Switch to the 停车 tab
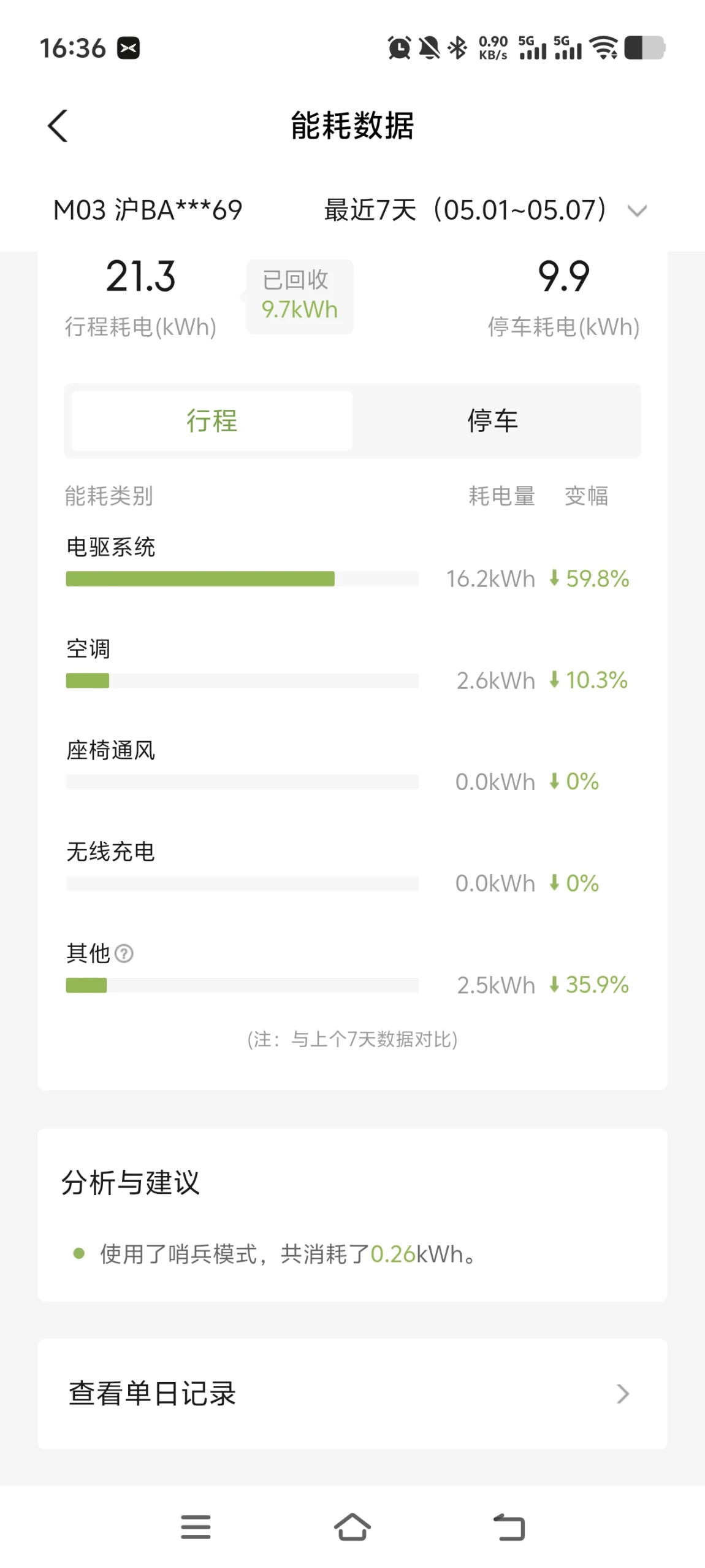This screenshot has height=1568, width=705. [x=493, y=421]
